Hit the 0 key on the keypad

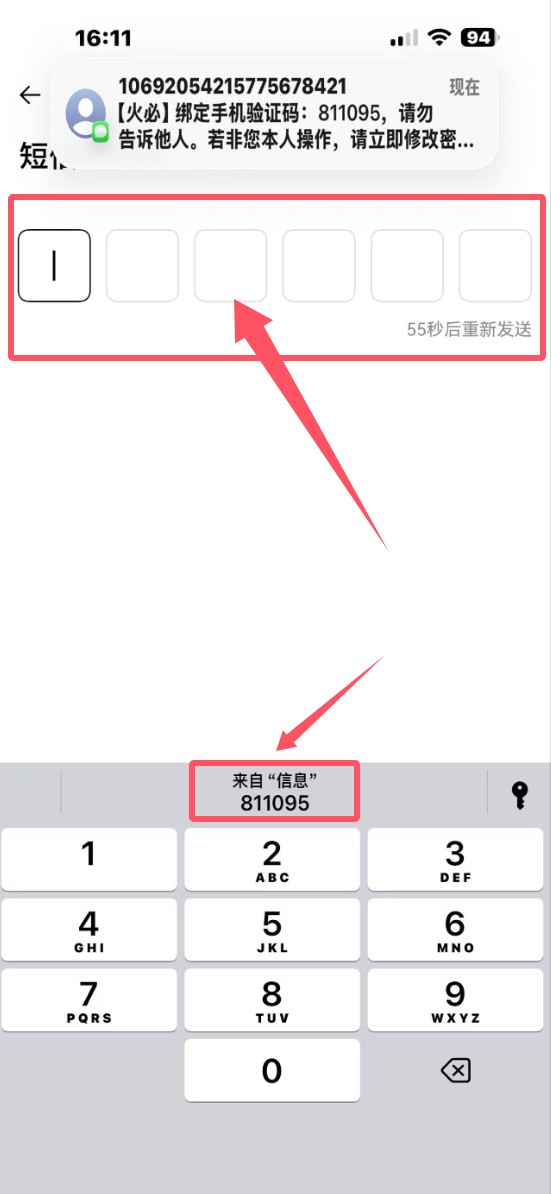[x=272, y=1070]
